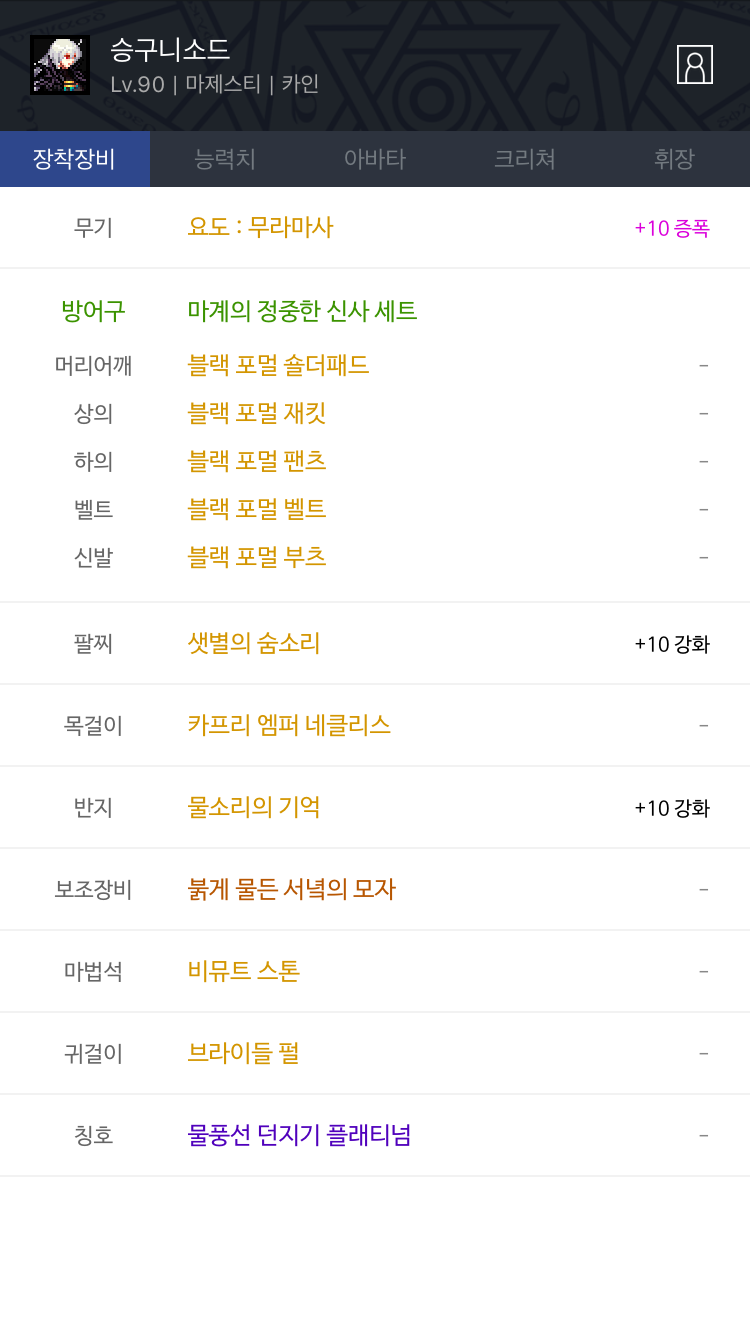Viewport: 750px width, 1334px height.
Task: Open necklace 카프리 엠퍼 네클리스
Action: pos(289,725)
